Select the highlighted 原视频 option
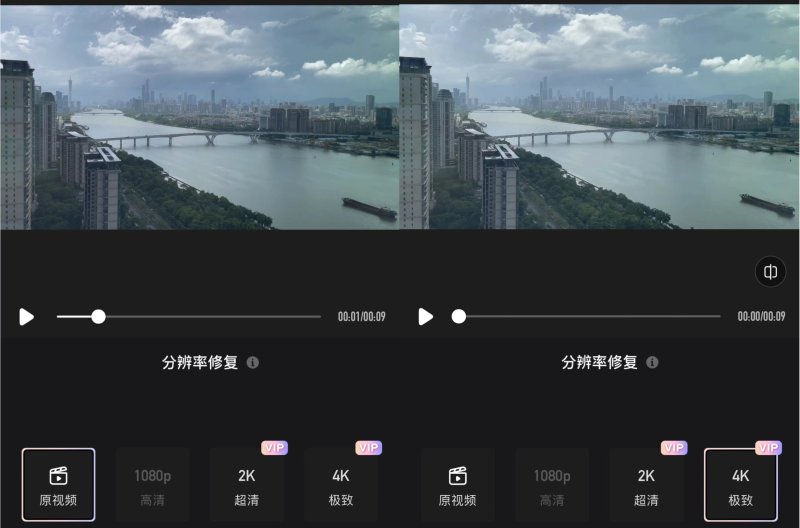The width and height of the screenshot is (800, 528). (x=58, y=485)
